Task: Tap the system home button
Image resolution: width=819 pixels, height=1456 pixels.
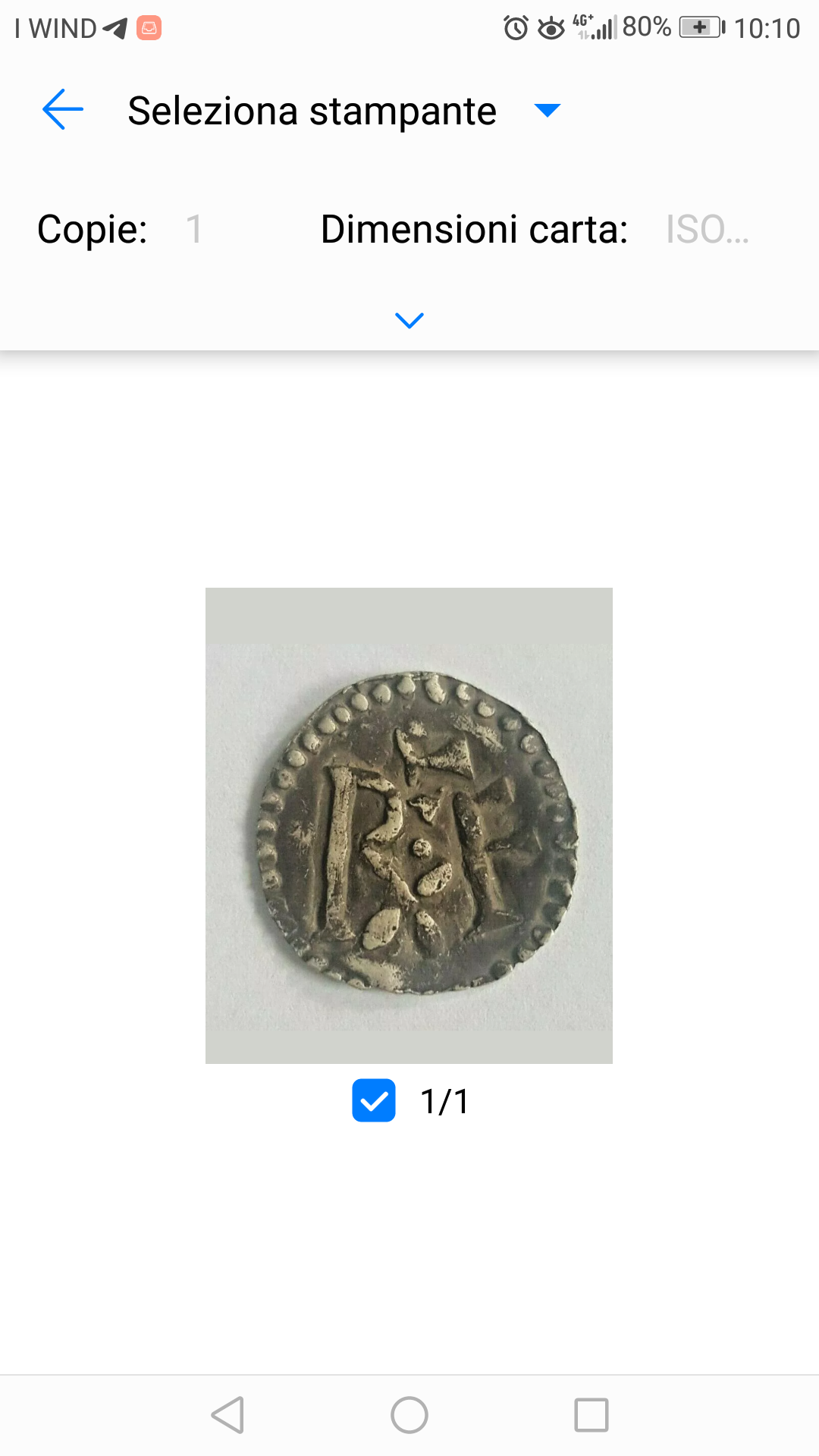Action: click(x=409, y=1415)
